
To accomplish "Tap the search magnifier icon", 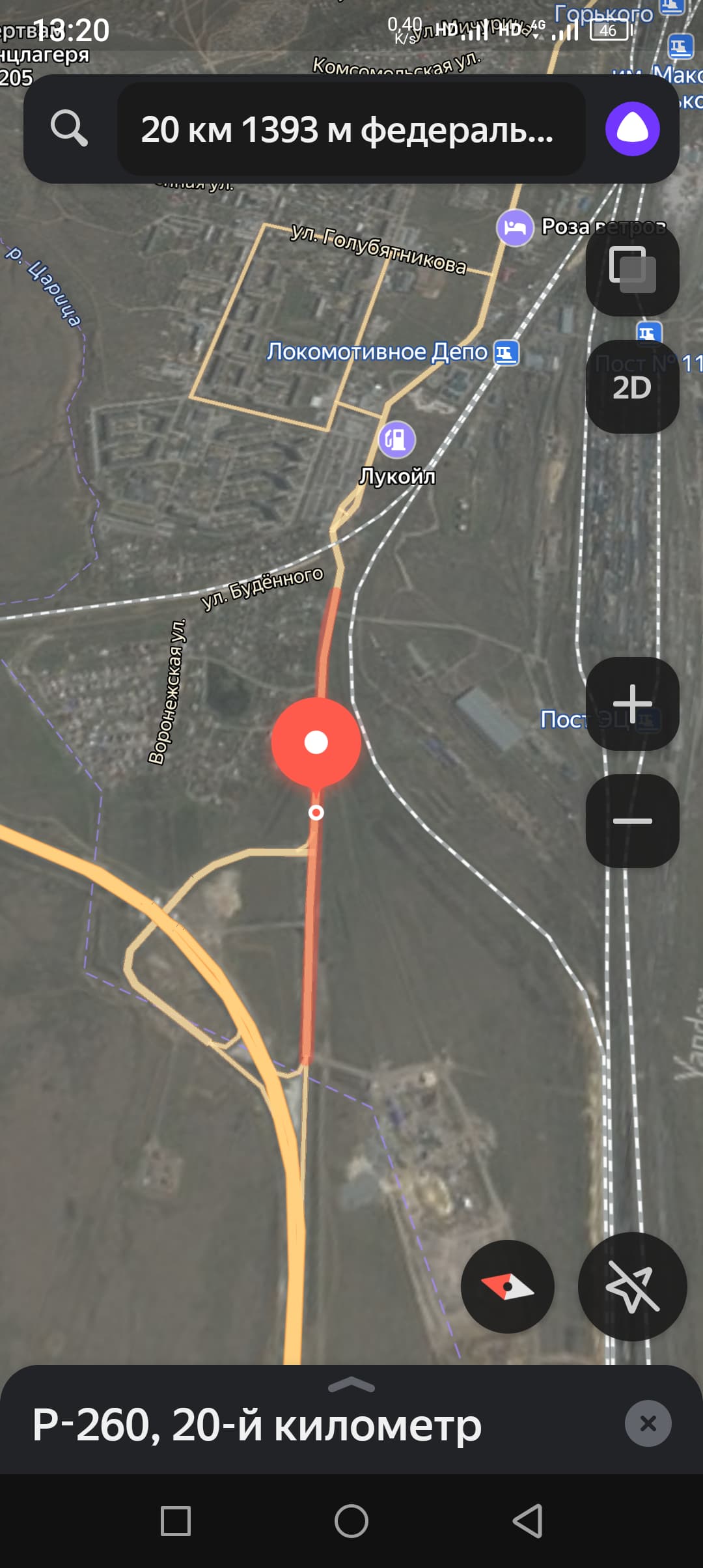I will coord(69,128).
